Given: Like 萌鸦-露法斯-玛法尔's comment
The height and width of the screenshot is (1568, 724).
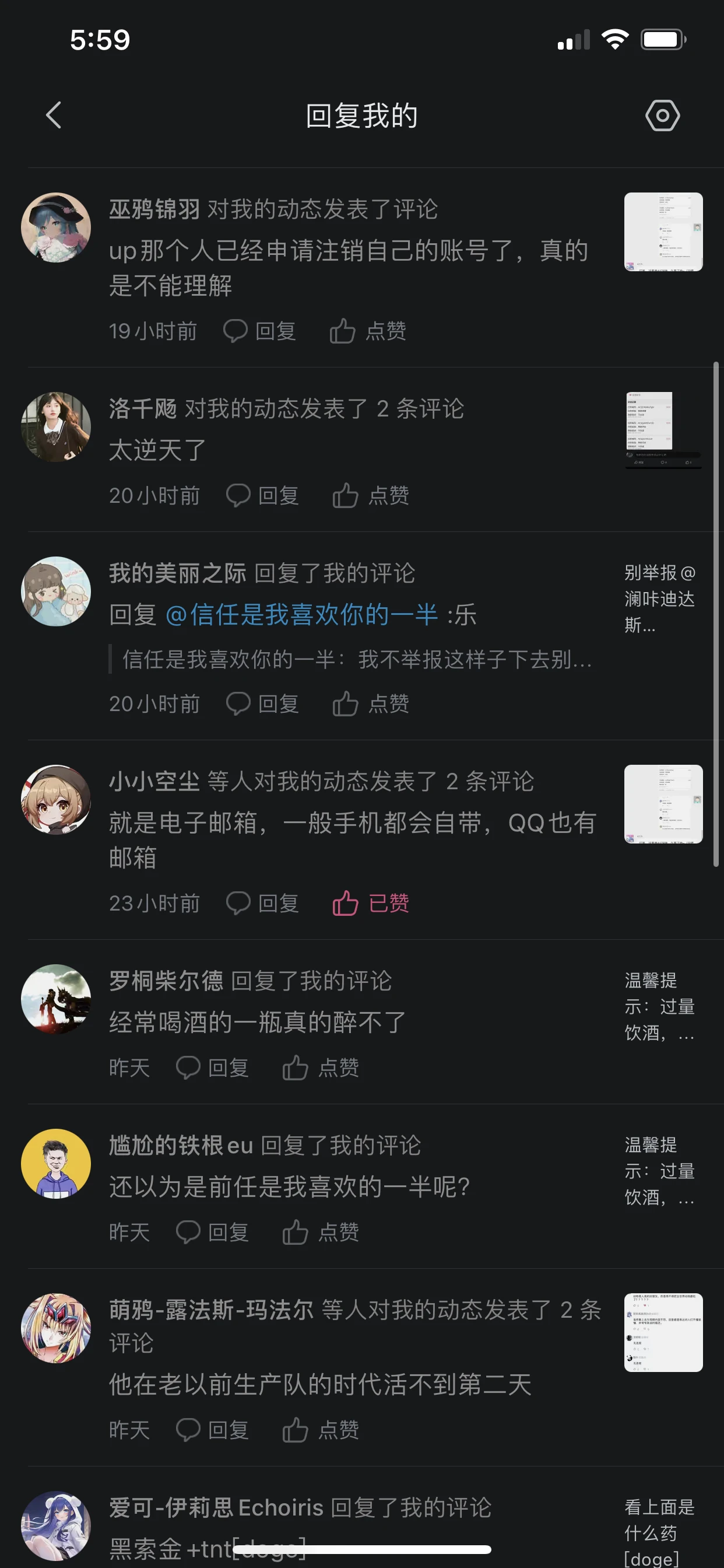Looking at the screenshot, I should pos(321,1430).
